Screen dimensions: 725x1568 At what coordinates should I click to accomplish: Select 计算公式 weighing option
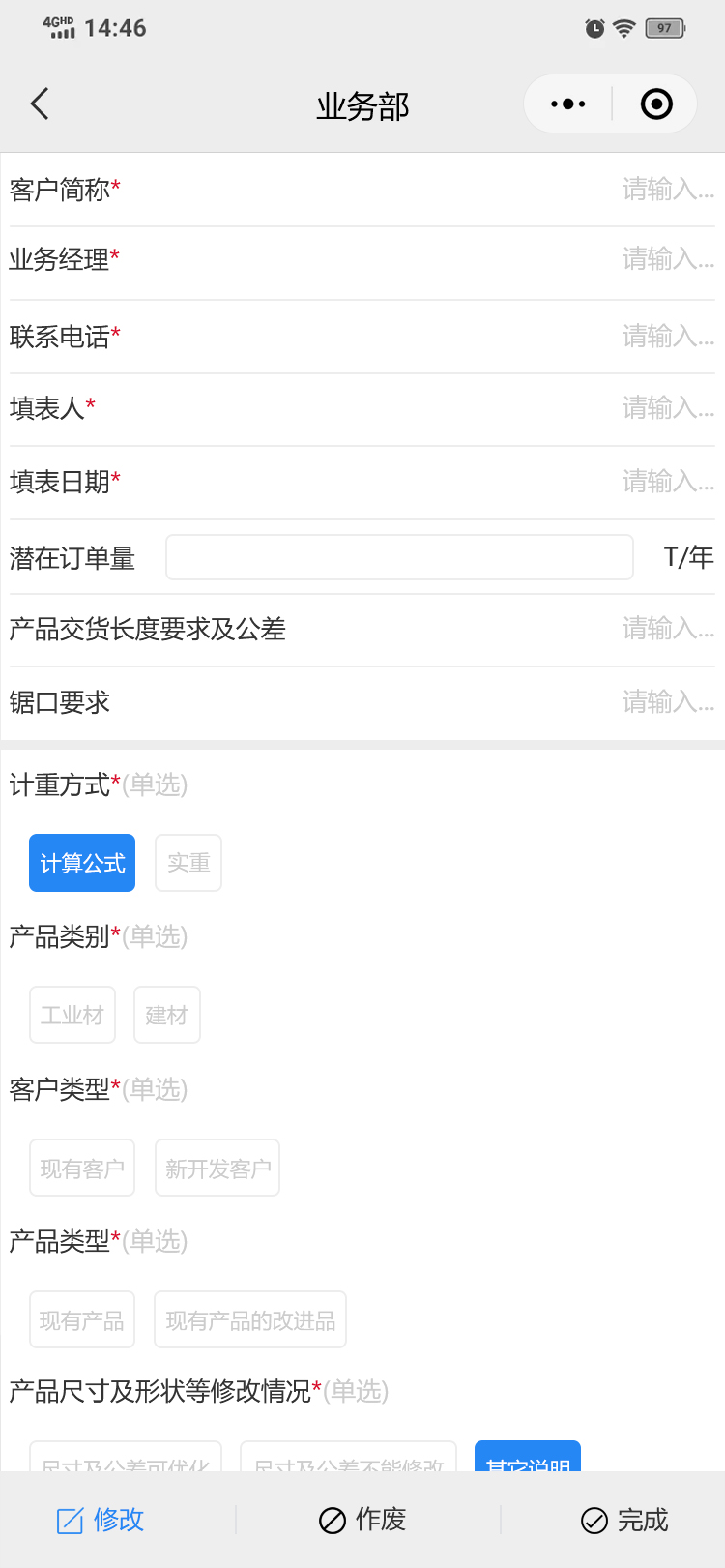click(82, 863)
